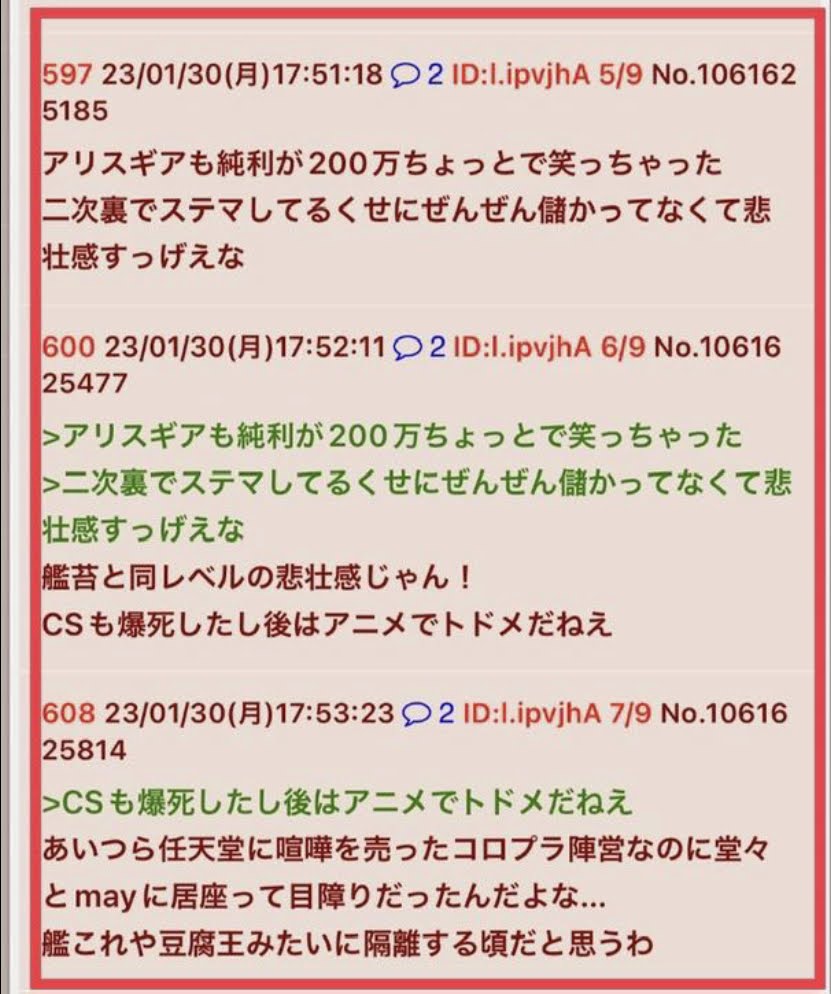This screenshot has height=994, width=831.
Task: Tap ID:l.ipvjhA 6/9 on post 600
Action: coord(549,347)
